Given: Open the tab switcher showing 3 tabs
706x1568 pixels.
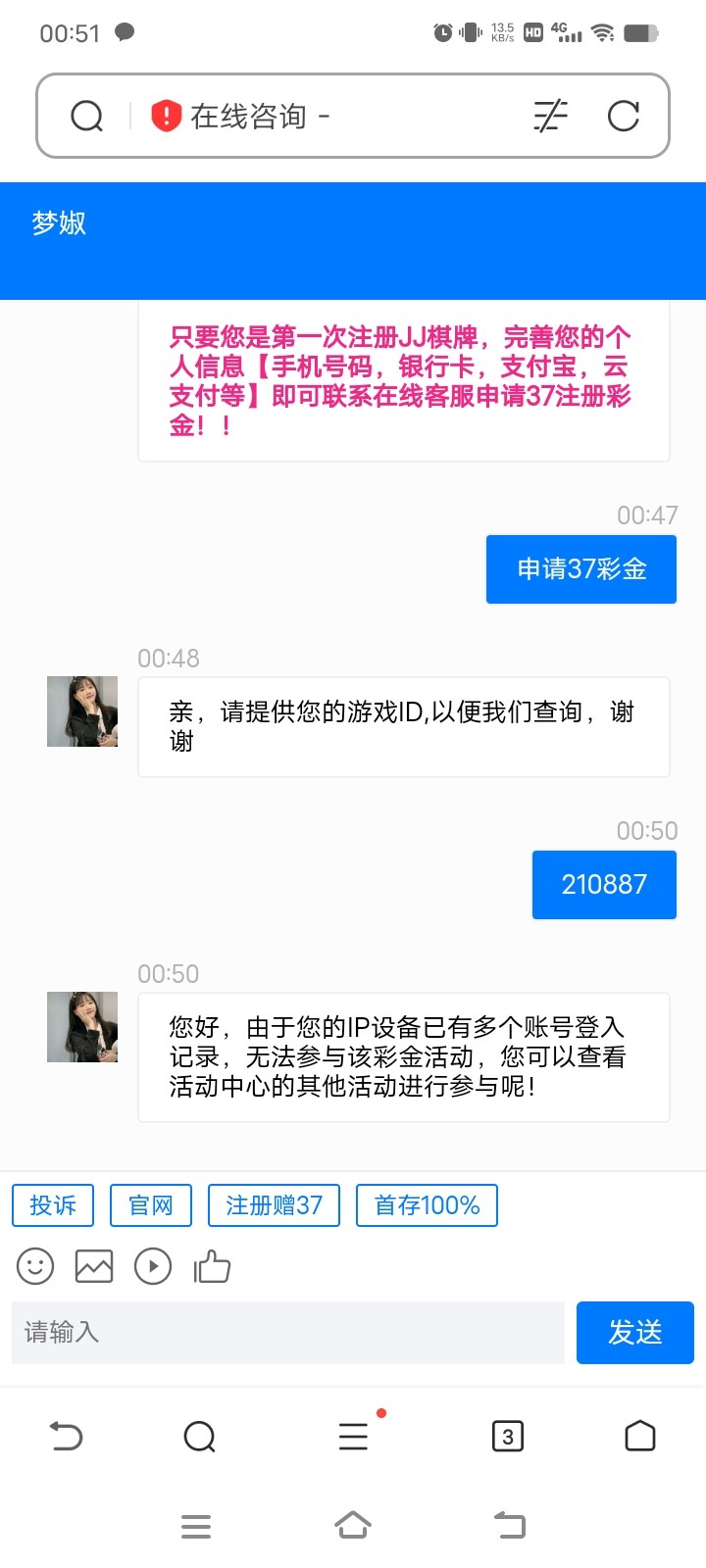Looking at the screenshot, I should (x=508, y=1437).
